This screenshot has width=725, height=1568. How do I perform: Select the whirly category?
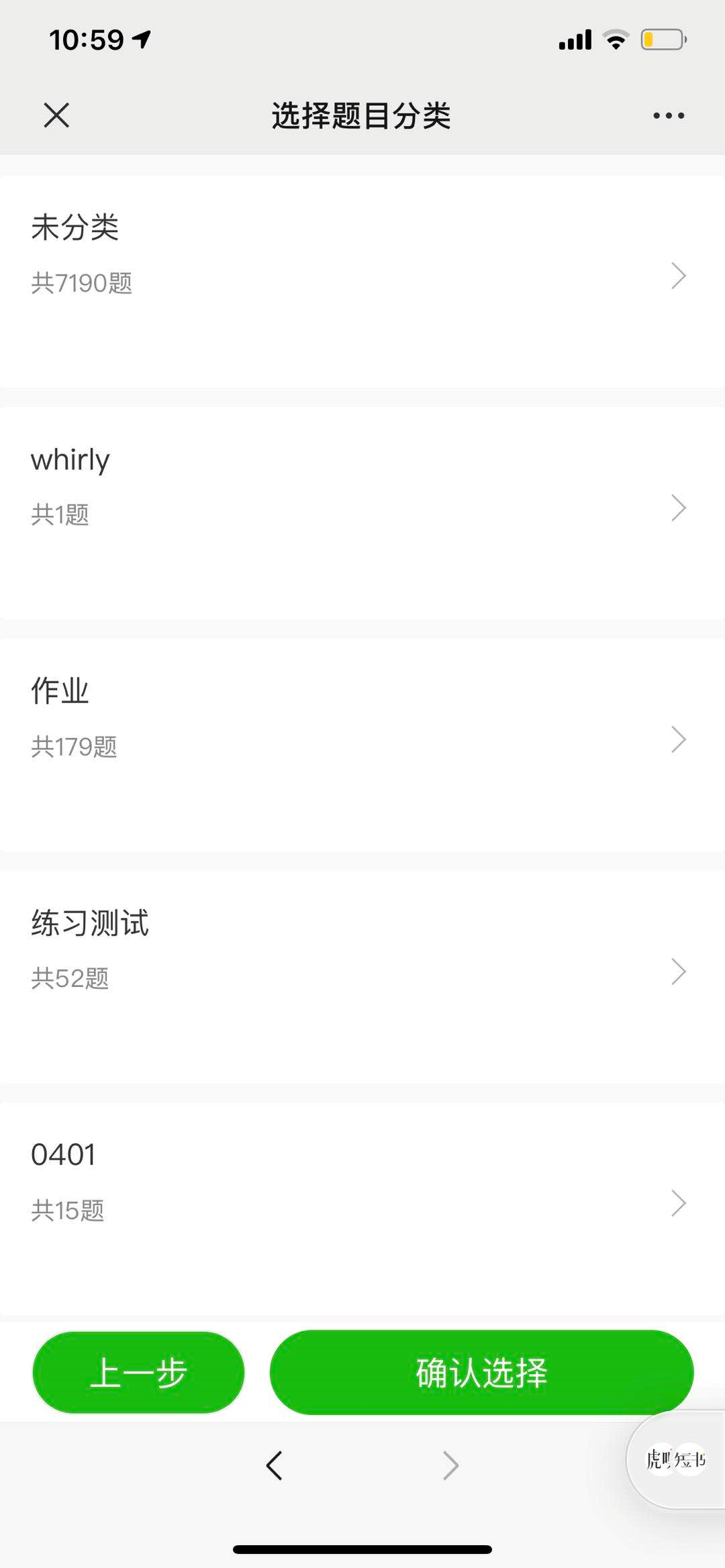pyautogui.click(x=362, y=513)
